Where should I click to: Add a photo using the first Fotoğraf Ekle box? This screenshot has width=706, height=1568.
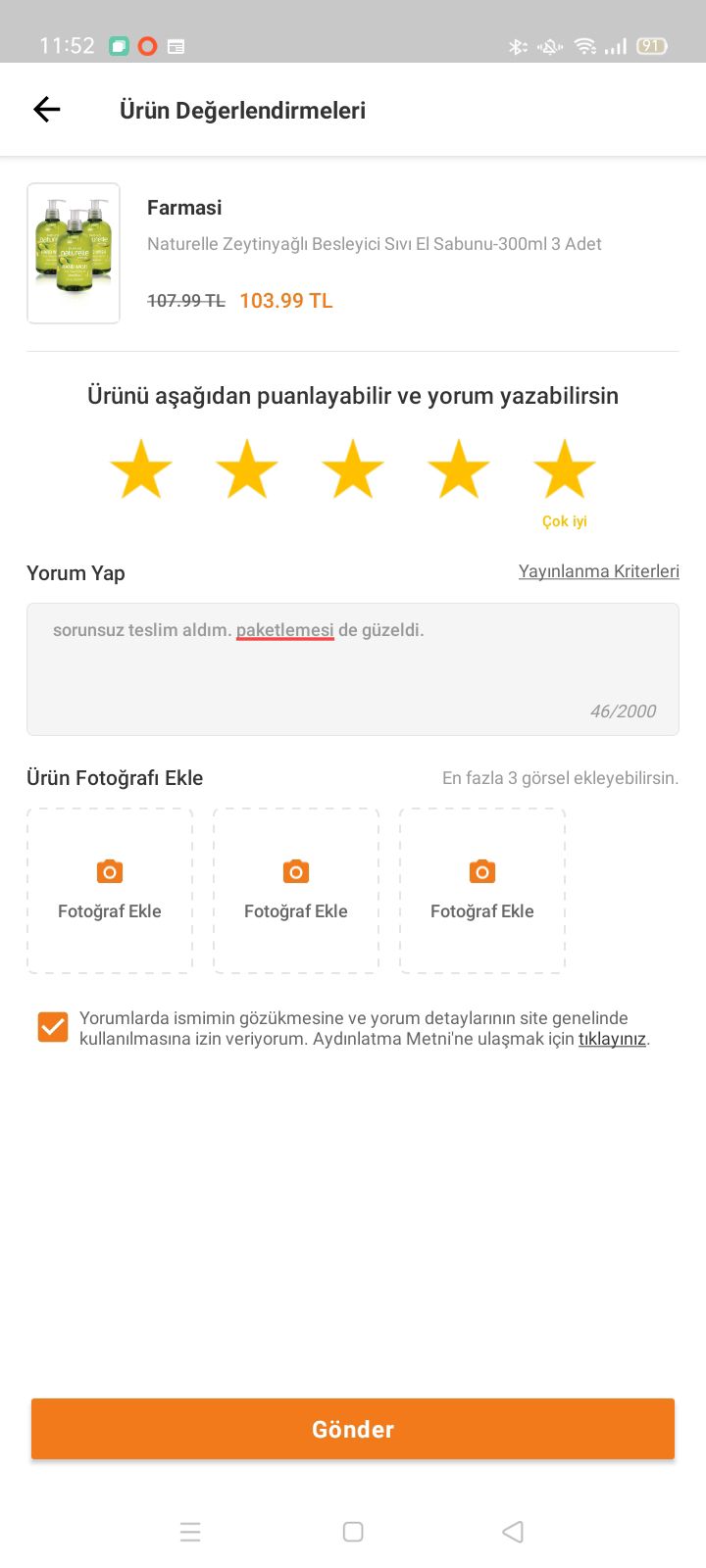pyautogui.click(x=110, y=891)
